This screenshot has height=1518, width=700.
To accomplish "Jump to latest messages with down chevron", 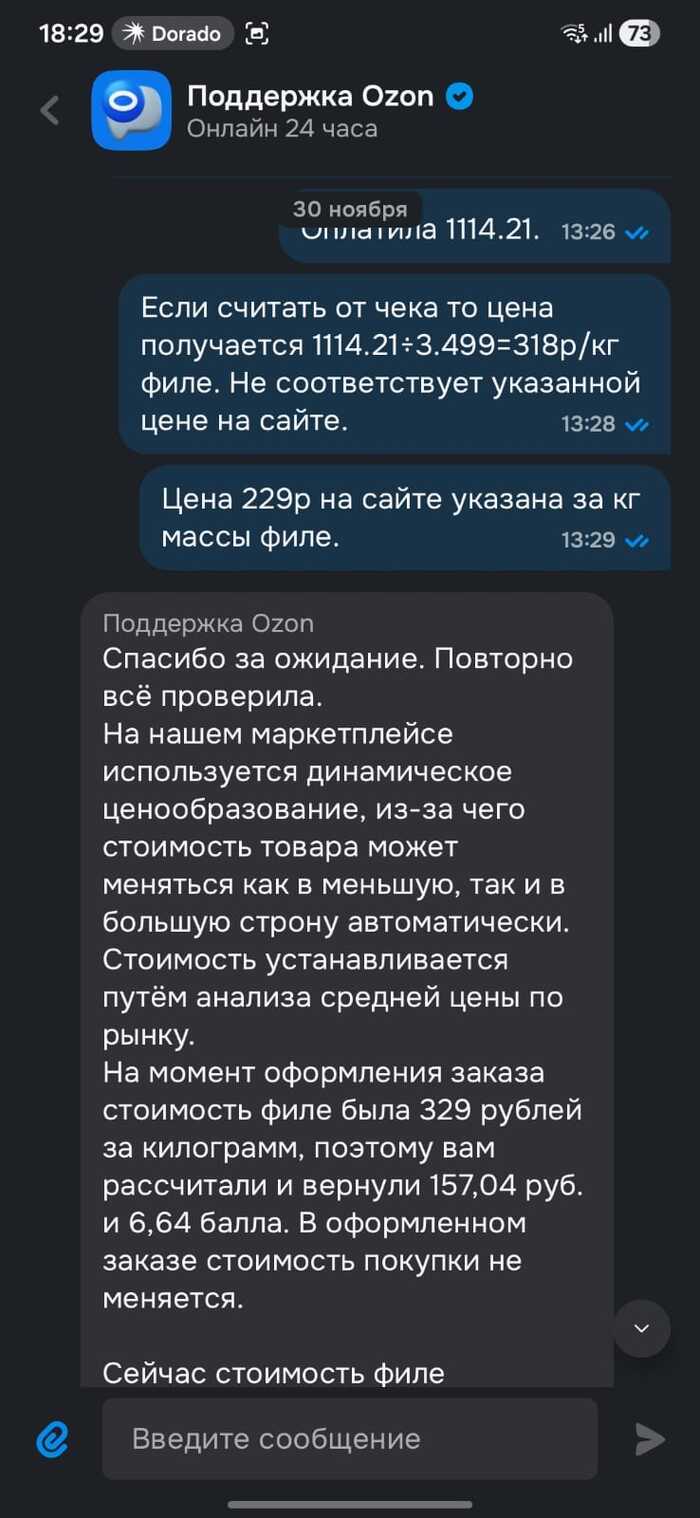I will (x=641, y=1328).
